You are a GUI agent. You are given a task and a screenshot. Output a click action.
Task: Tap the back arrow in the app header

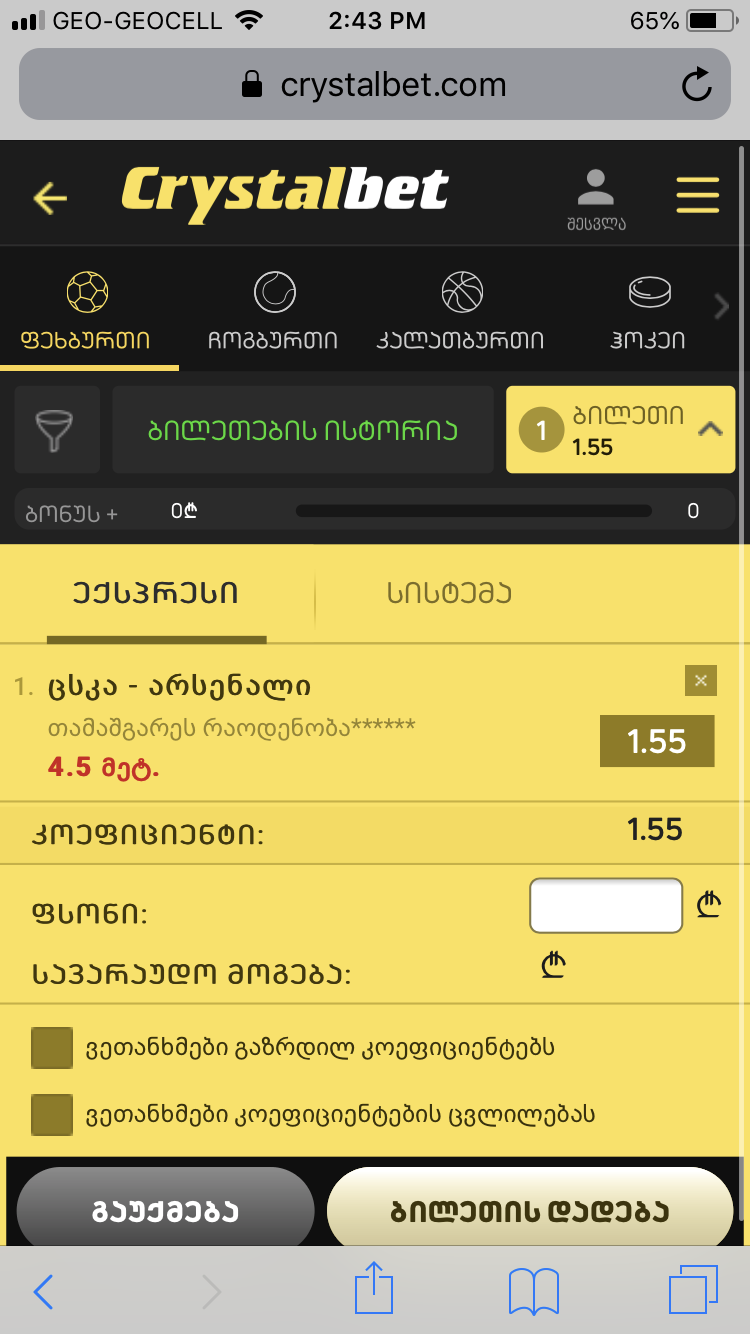pyautogui.click(x=49, y=198)
